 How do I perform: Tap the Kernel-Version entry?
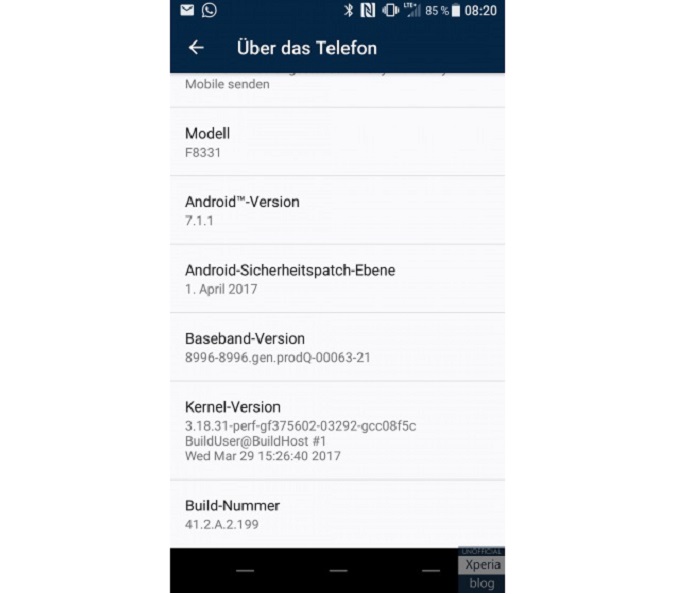(x=337, y=431)
